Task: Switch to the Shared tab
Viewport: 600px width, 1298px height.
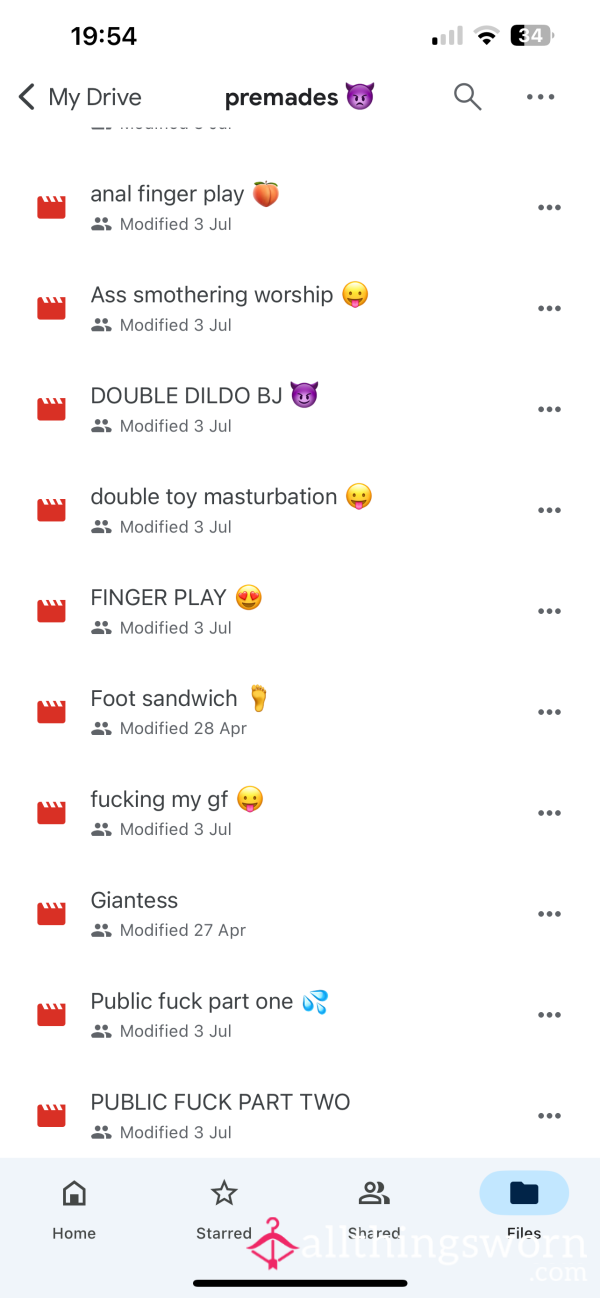Action: [374, 1208]
